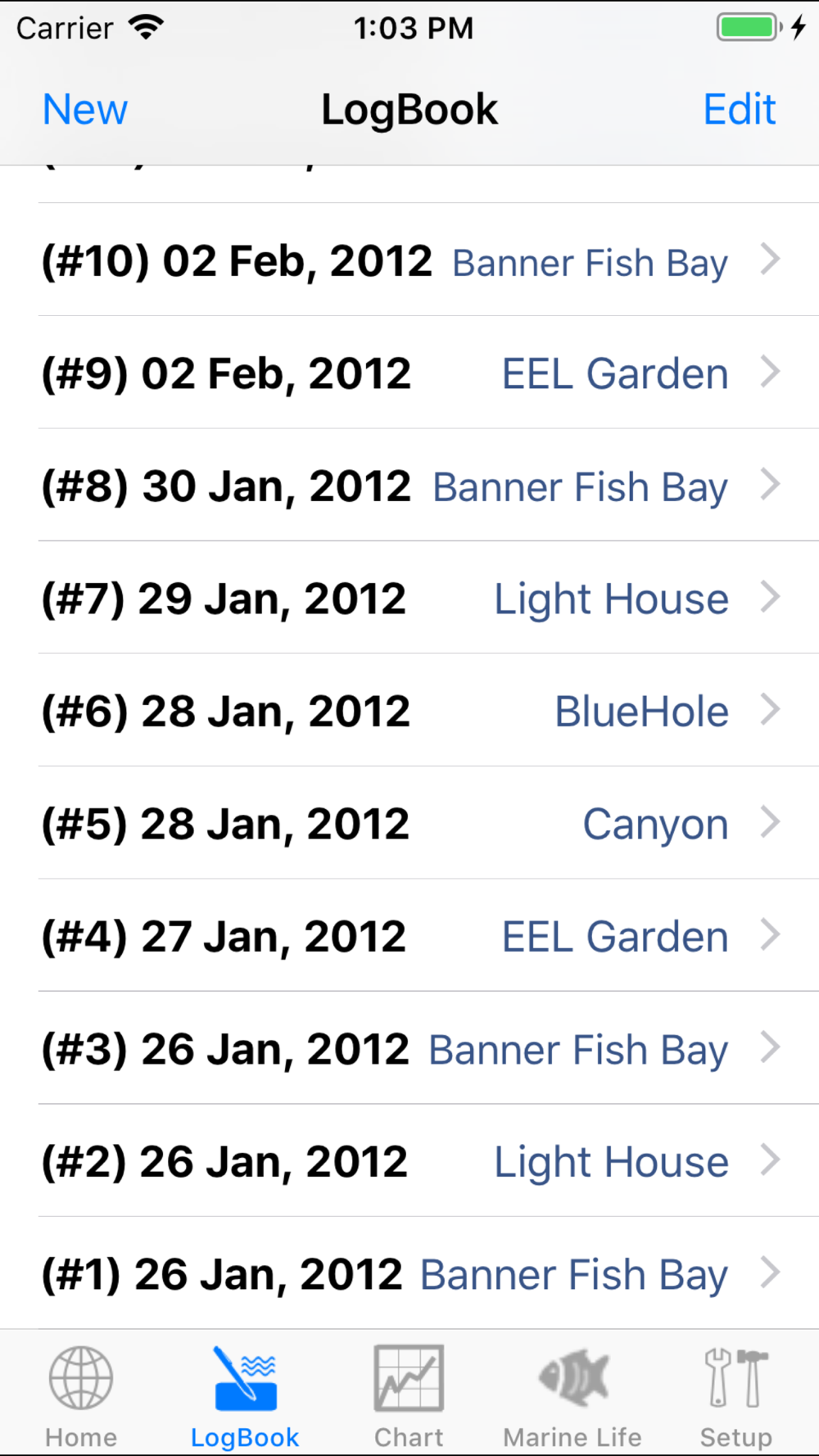Open dive #6 at BlueHole
Image resolution: width=819 pixels, height=1456 pixels.
[x=409, y=710]
